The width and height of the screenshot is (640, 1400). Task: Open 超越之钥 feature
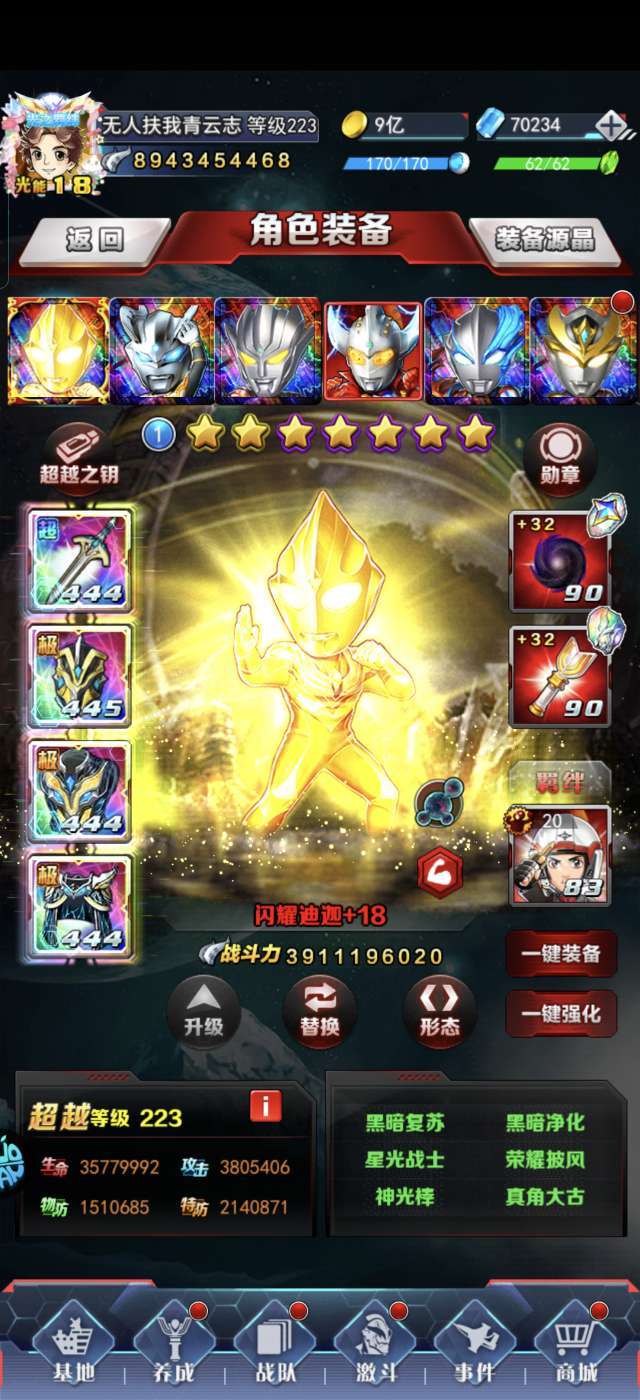tap(79, 457)
